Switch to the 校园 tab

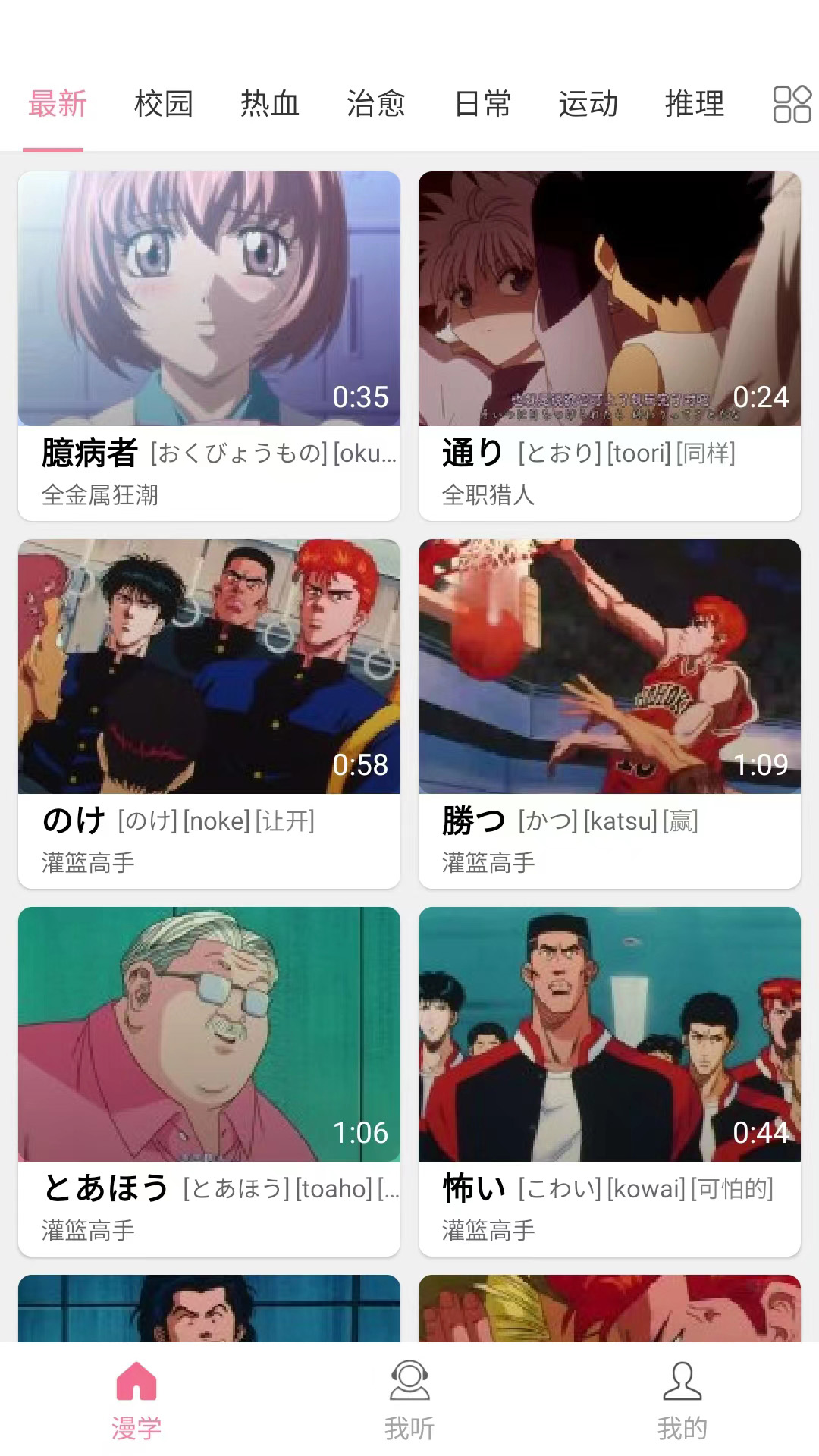click(163, 104)
